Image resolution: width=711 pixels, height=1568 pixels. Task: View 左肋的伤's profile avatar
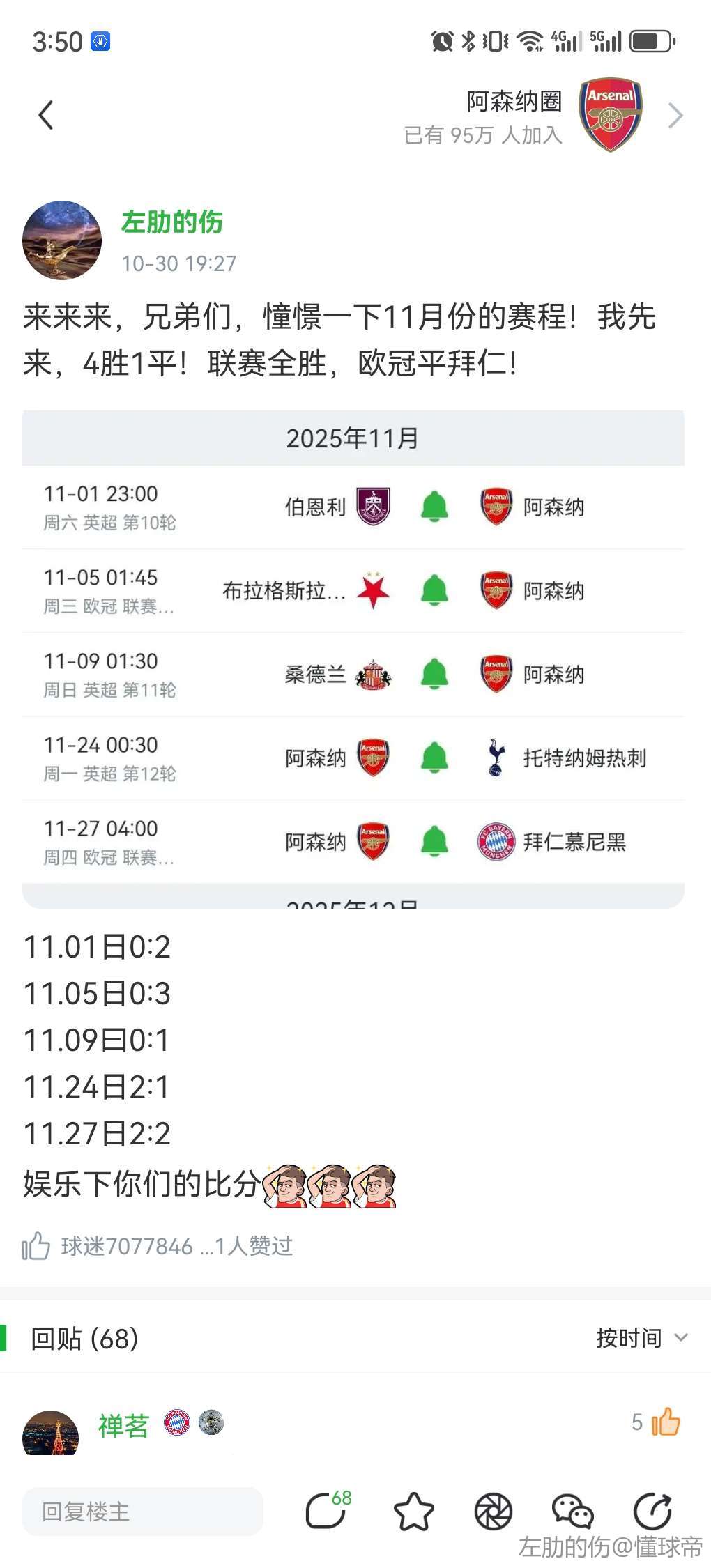pos(62,240)
